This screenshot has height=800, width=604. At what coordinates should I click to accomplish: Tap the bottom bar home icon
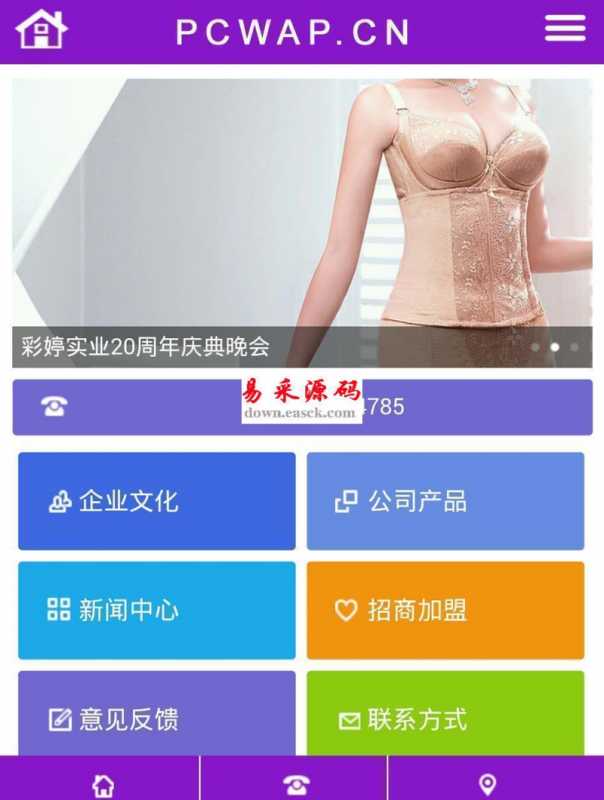(102, 784)
